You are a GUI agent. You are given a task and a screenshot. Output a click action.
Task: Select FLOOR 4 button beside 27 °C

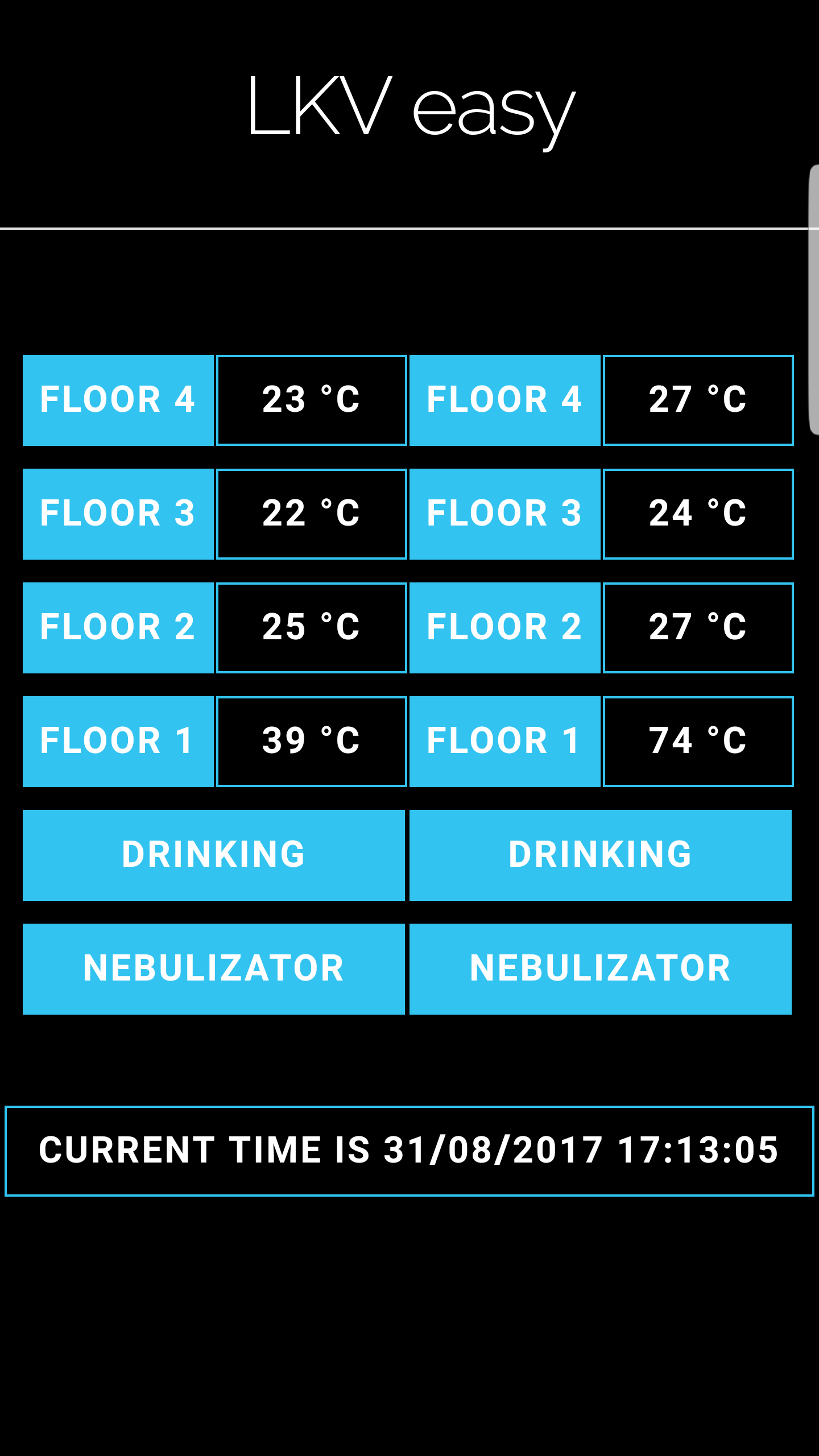[504, 400]
